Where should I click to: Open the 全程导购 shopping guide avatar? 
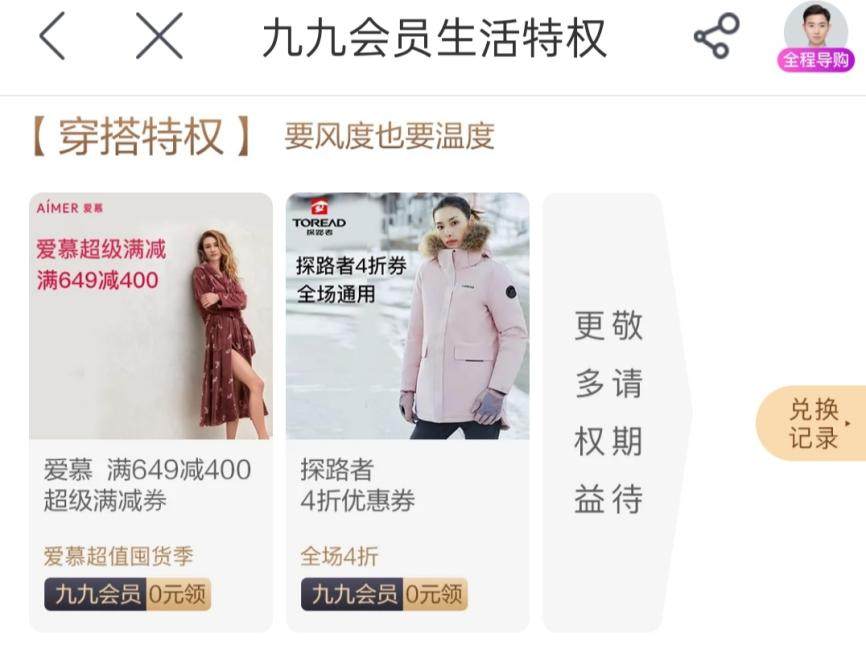(815, 37)
